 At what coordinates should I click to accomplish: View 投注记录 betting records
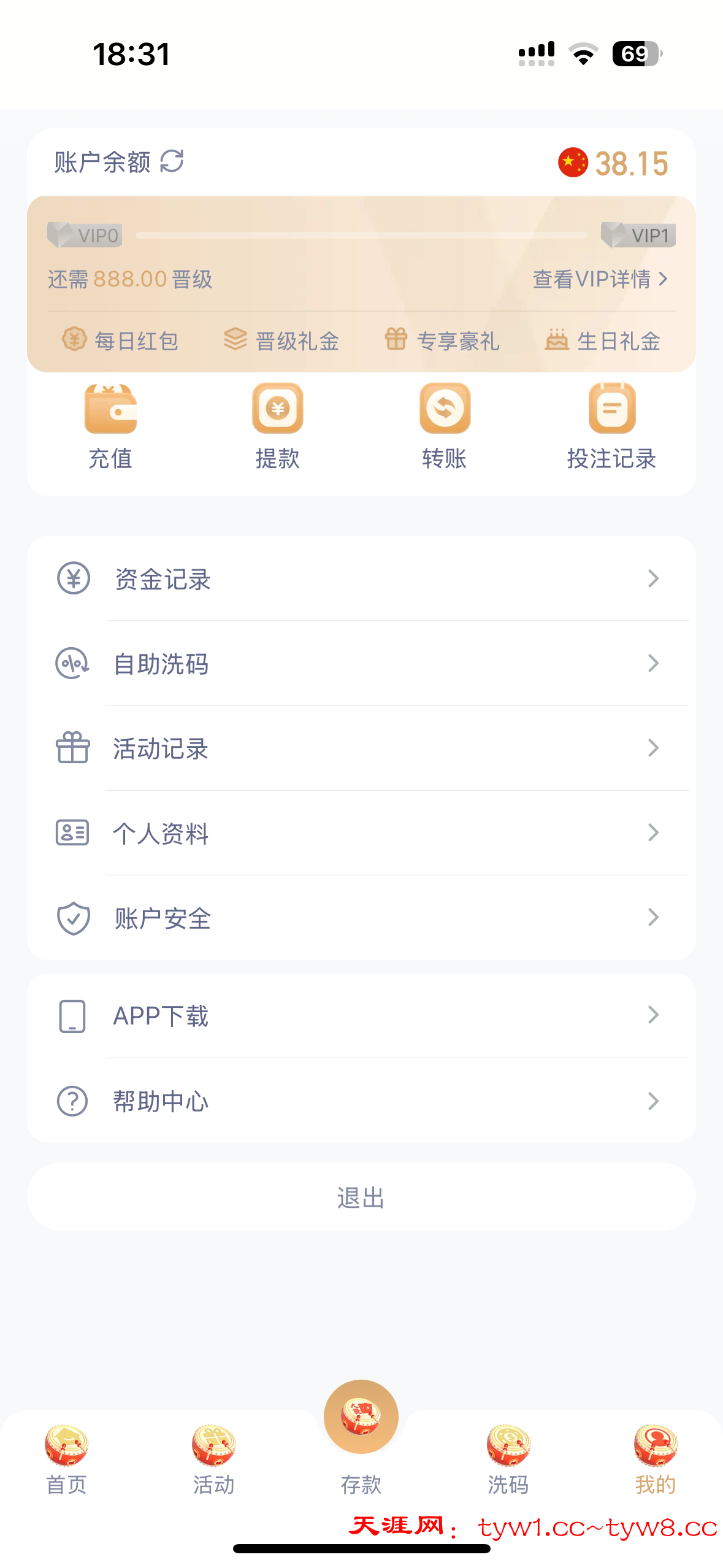click(x=611, y=426)
